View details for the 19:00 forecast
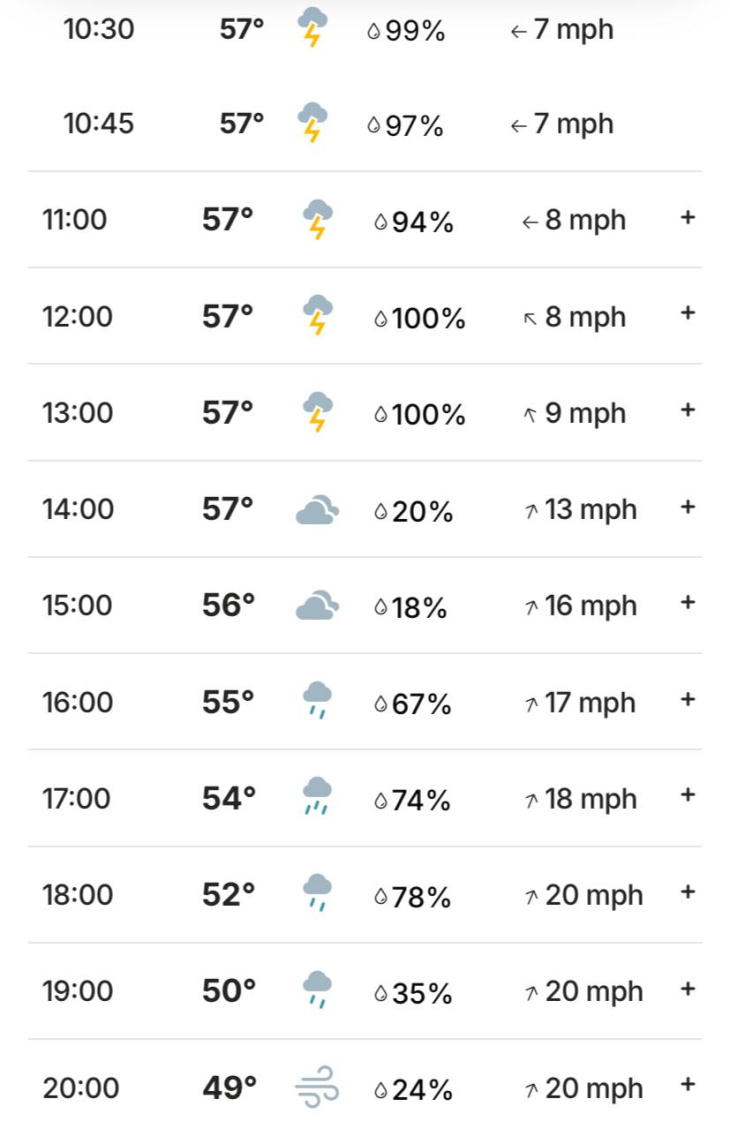Image resolution: width=730 pixels, height=1129 pixels. click(688, 989)
